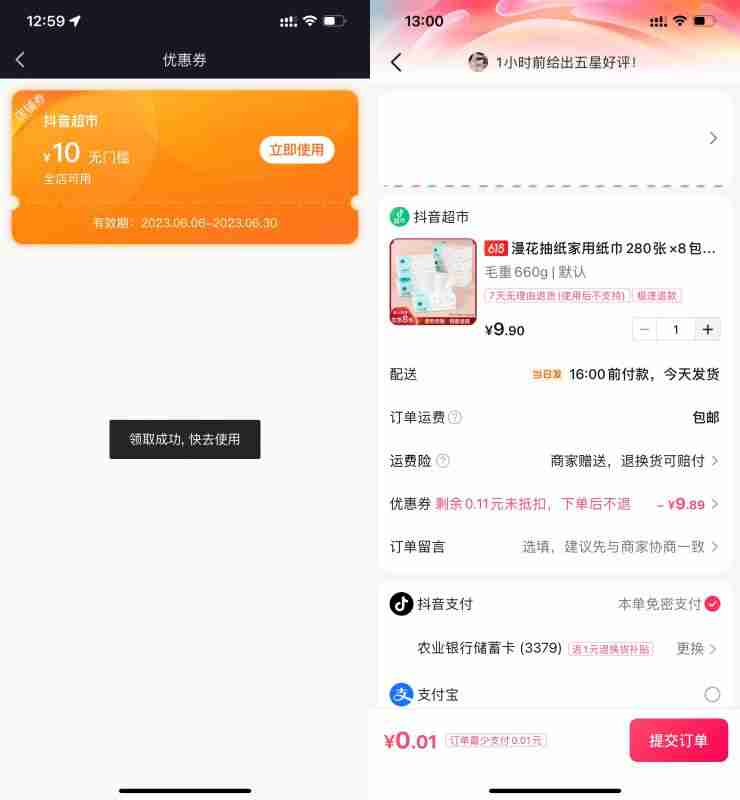Screen dimensions: 740x800
Task: Open the 抖音超市 store
Action: click(x=430, y=217)
